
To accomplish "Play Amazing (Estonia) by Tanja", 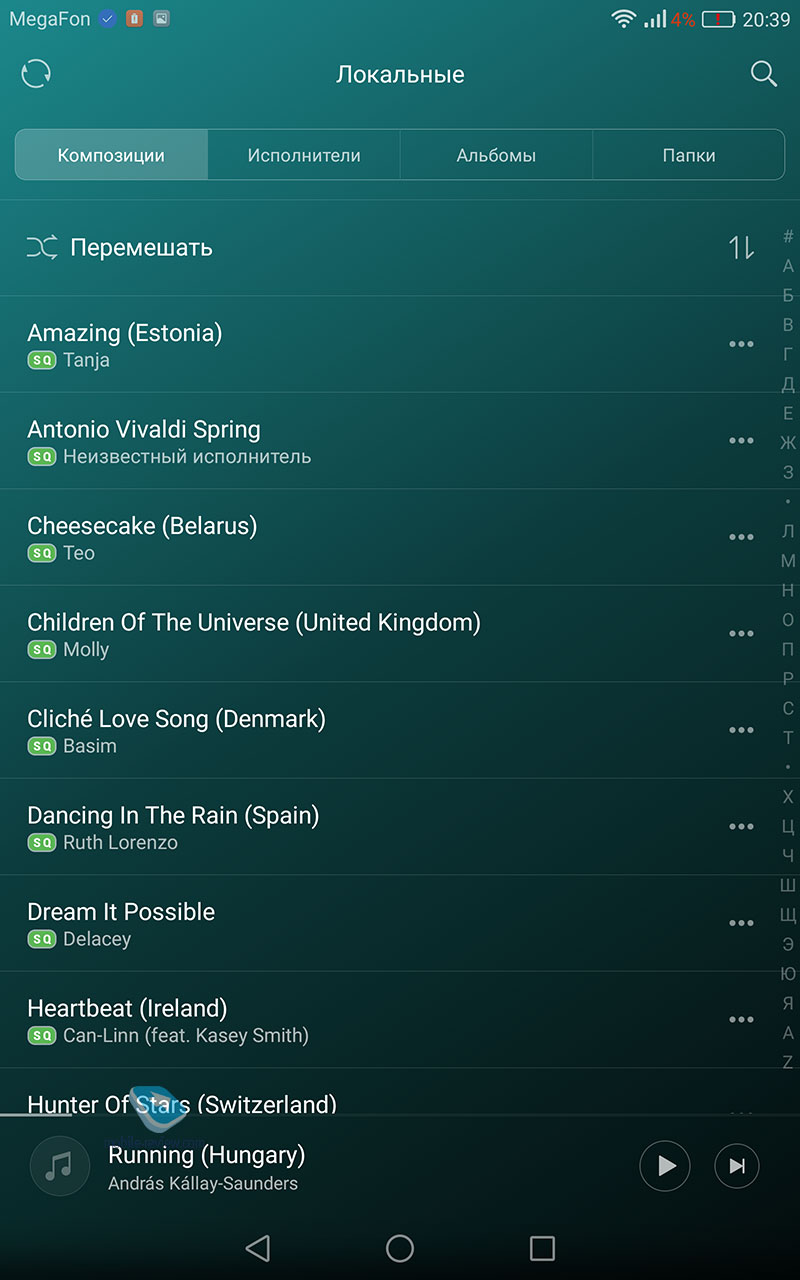I will (x=300, y=344).
